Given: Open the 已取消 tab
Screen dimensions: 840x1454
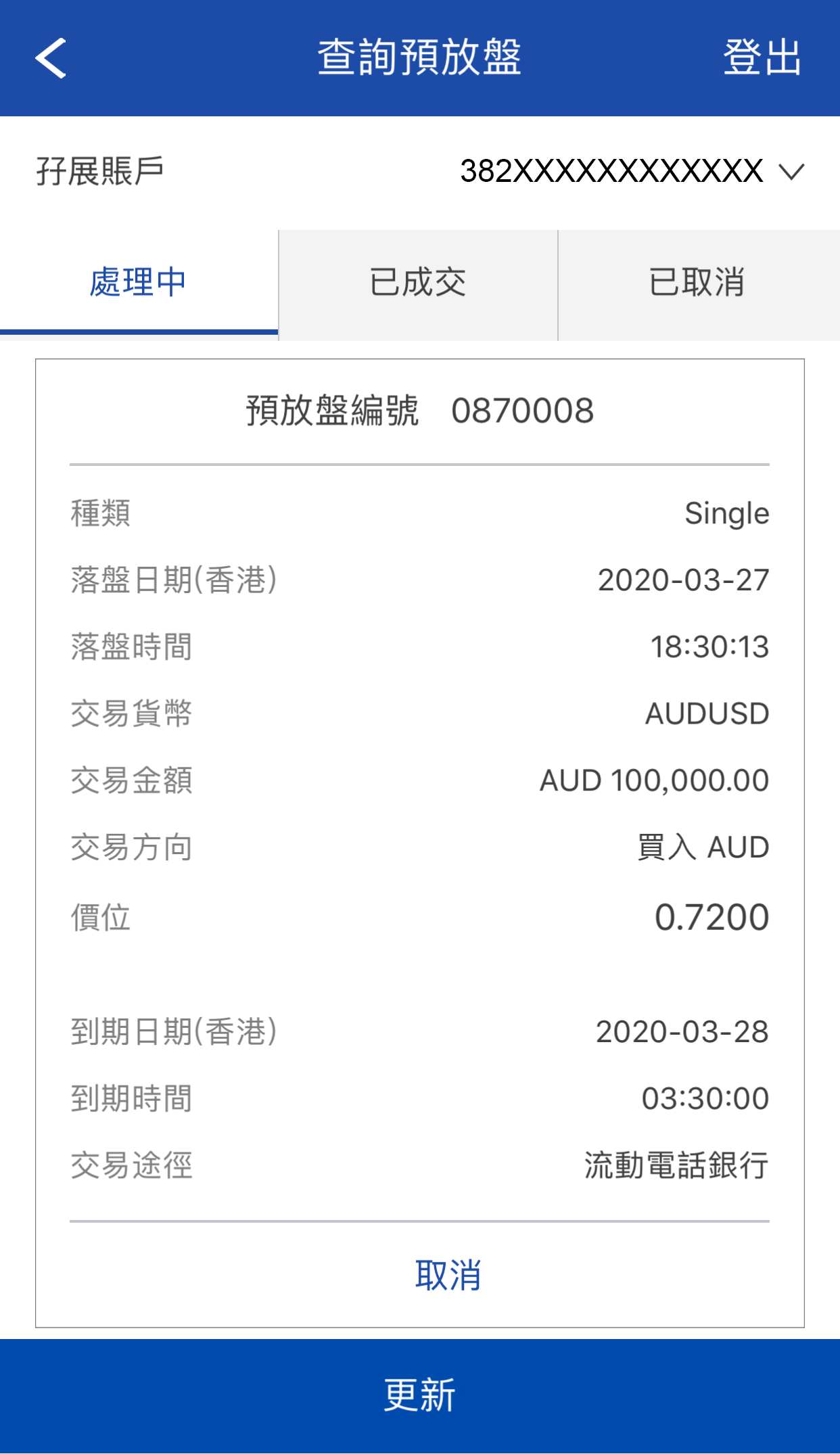Looking at the screenshot, I should tap(698, 283).
